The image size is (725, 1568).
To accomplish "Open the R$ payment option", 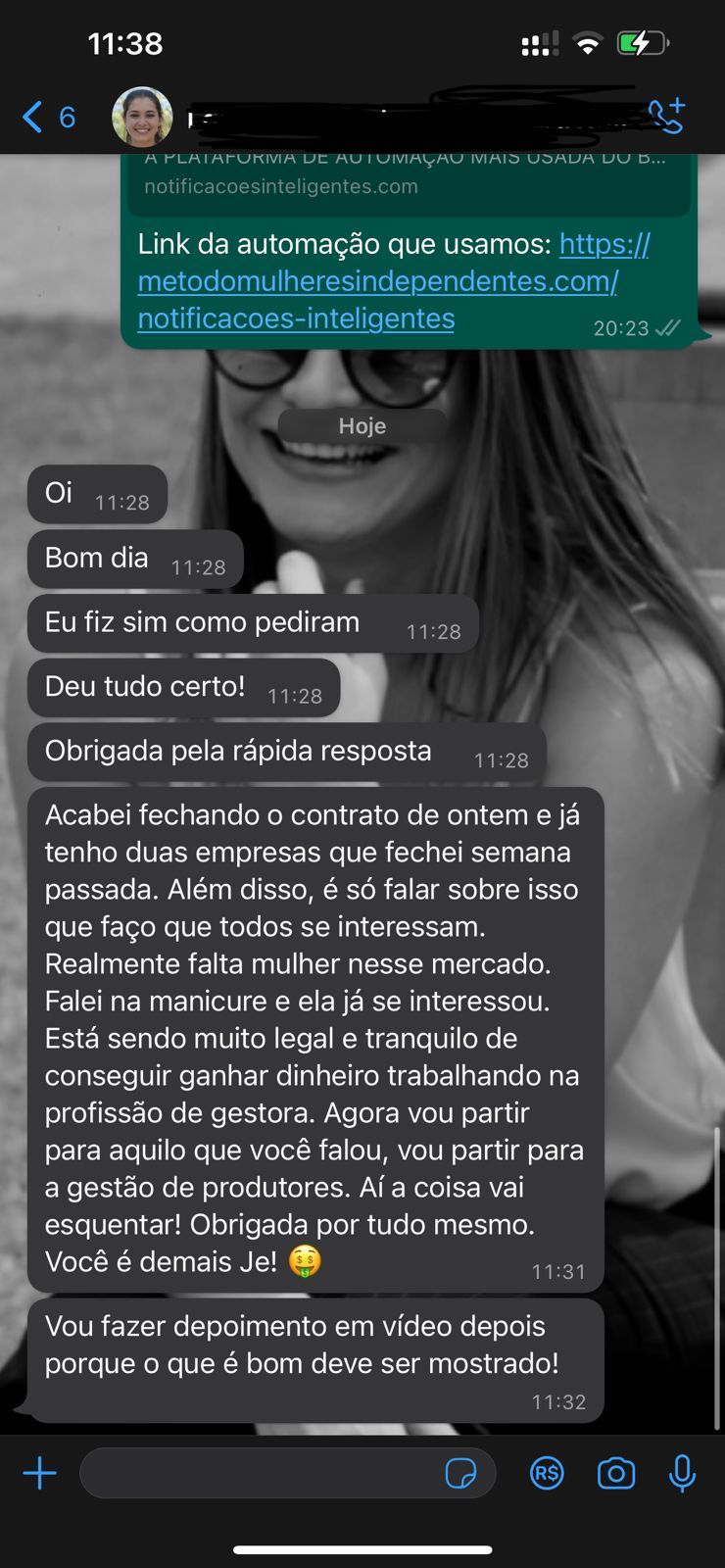I will 547,1473.
